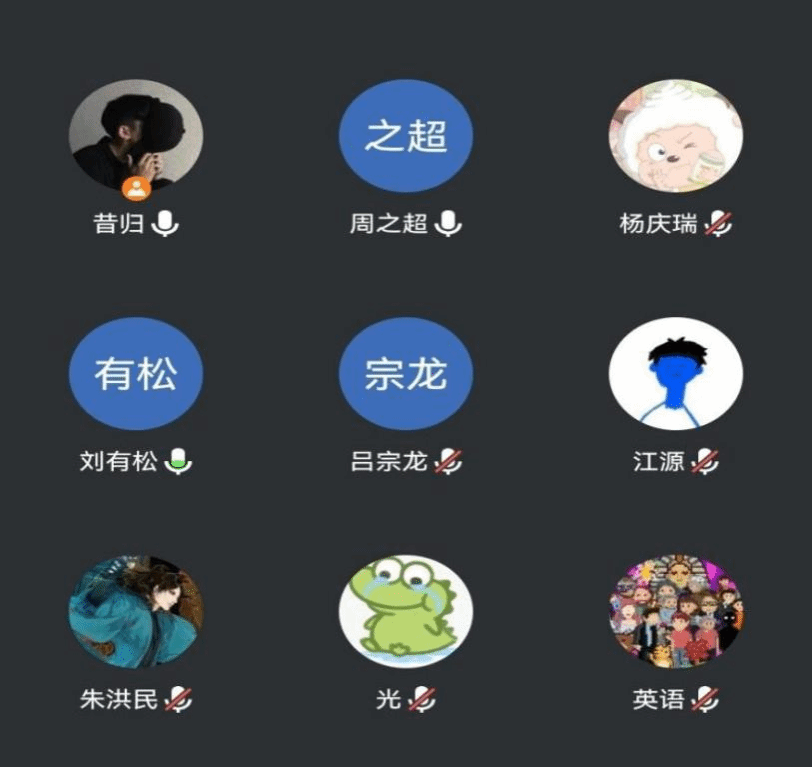Open participant 刘有松's tile

pos(136,373)
